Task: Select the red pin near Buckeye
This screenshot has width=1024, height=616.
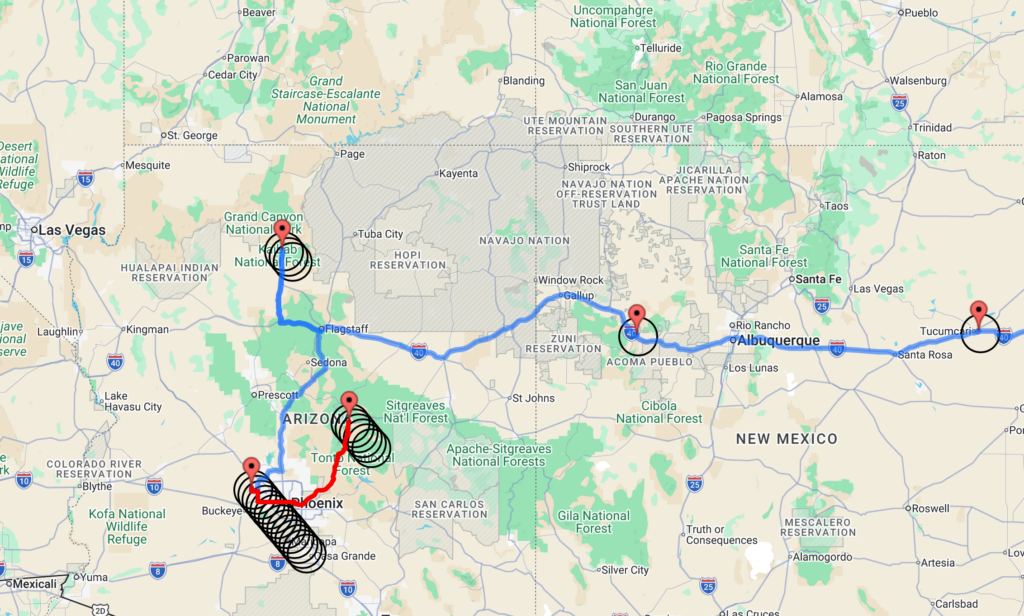Action: tap(252, 467)
